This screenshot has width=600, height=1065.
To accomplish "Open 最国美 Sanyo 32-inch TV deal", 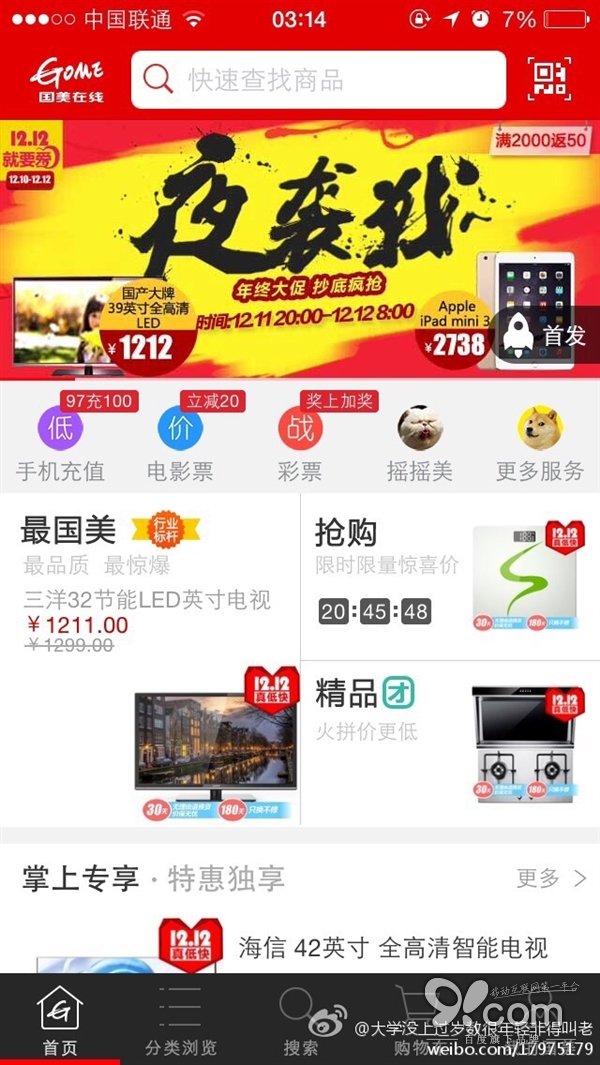I will coord(150,660).
